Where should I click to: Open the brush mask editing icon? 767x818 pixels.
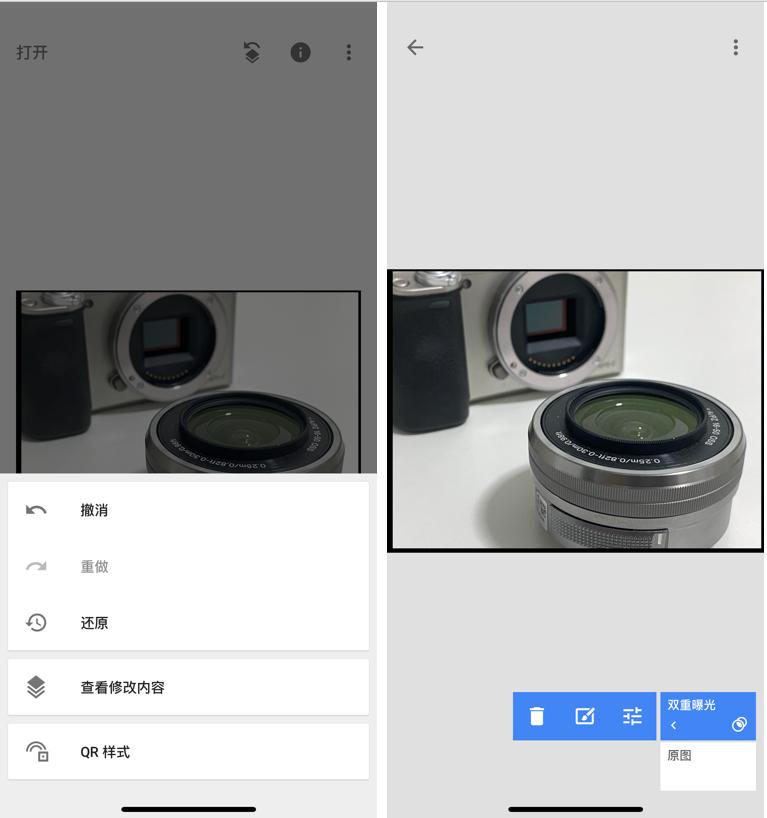tap(585, 716)
